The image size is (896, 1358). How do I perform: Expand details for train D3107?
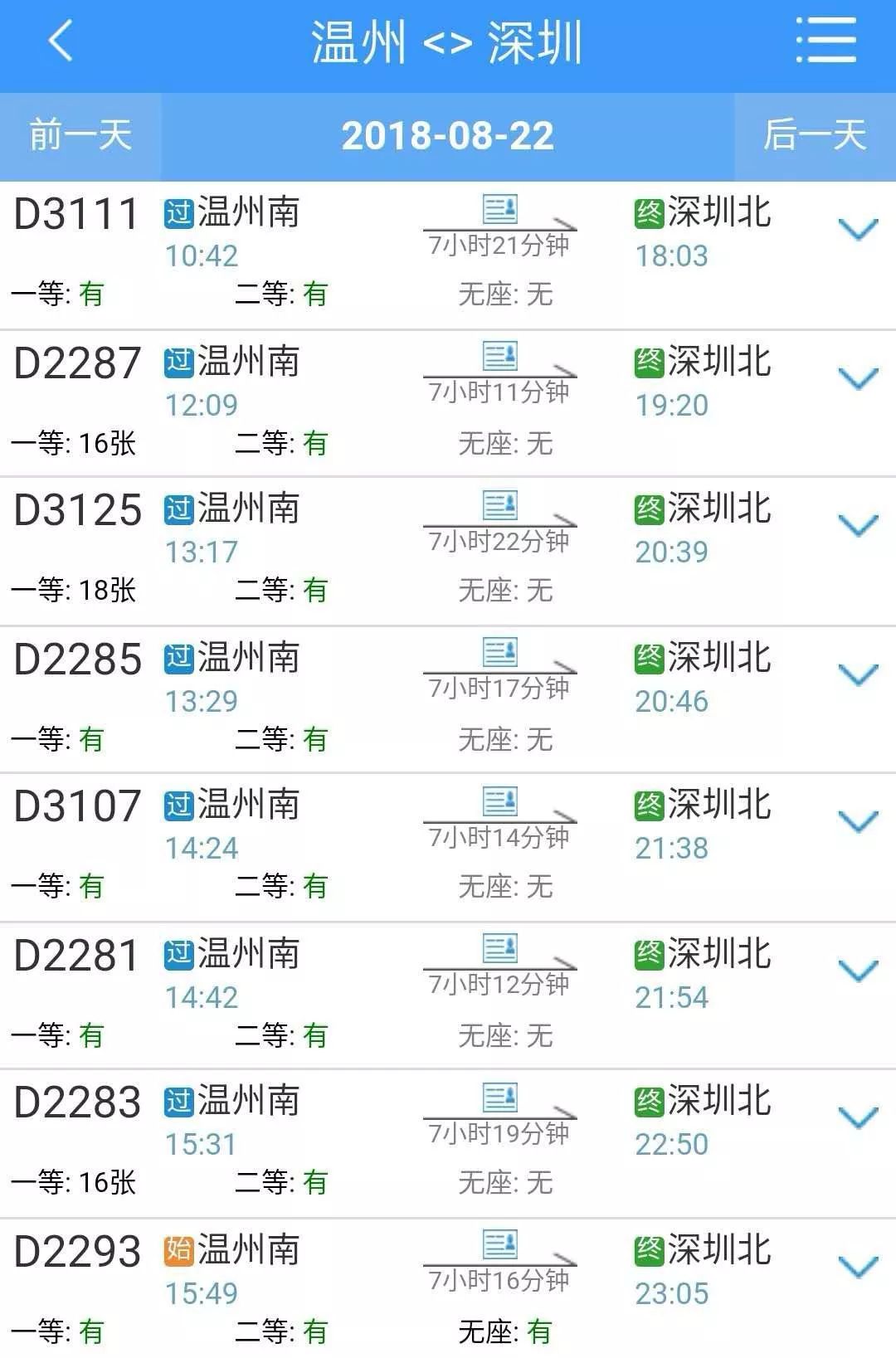pos(858,822)
